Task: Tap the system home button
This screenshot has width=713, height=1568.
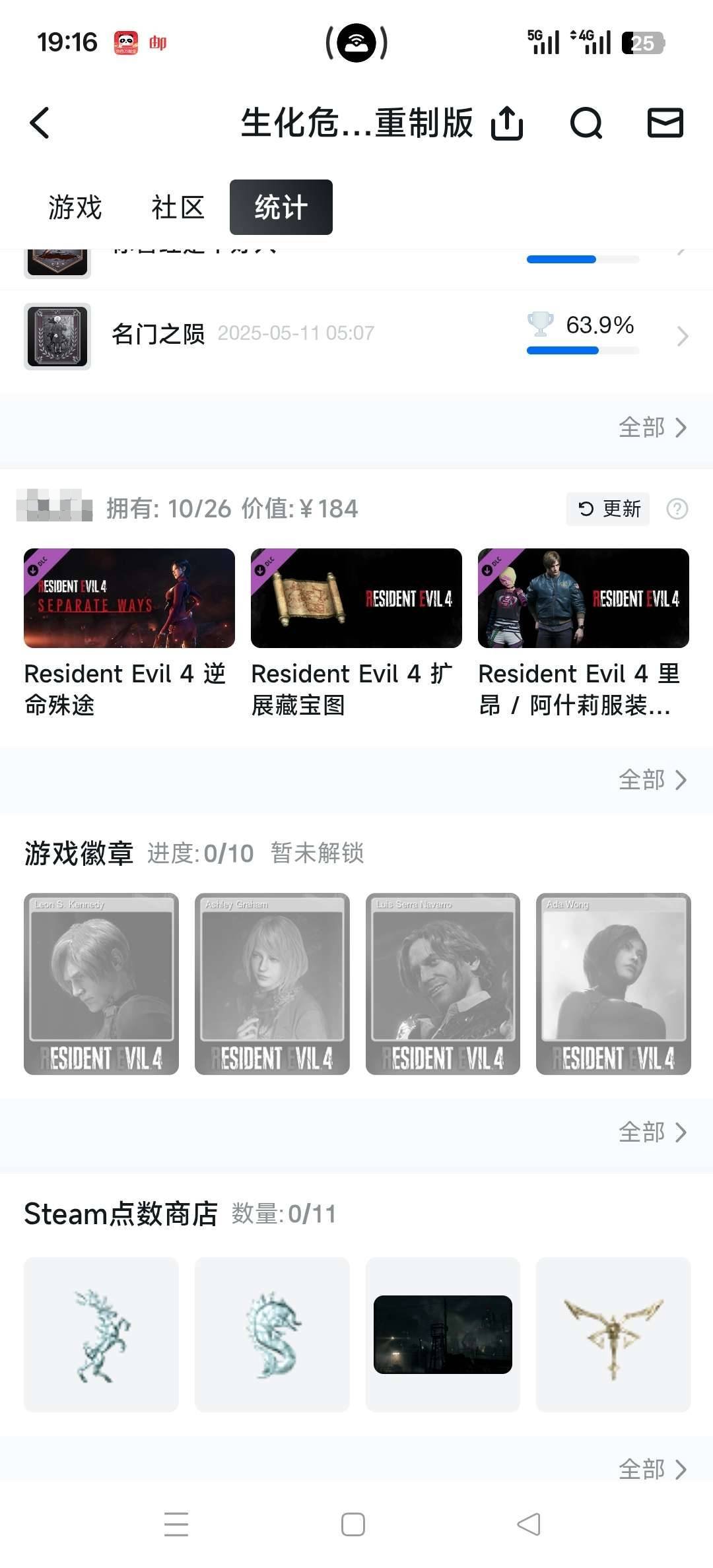Action: point(353,1524)
